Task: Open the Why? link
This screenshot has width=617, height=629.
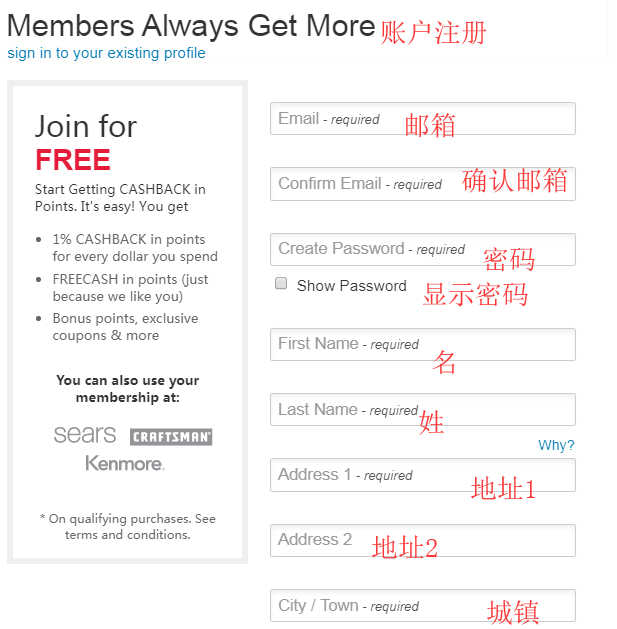Action: [x=556, y=445]
